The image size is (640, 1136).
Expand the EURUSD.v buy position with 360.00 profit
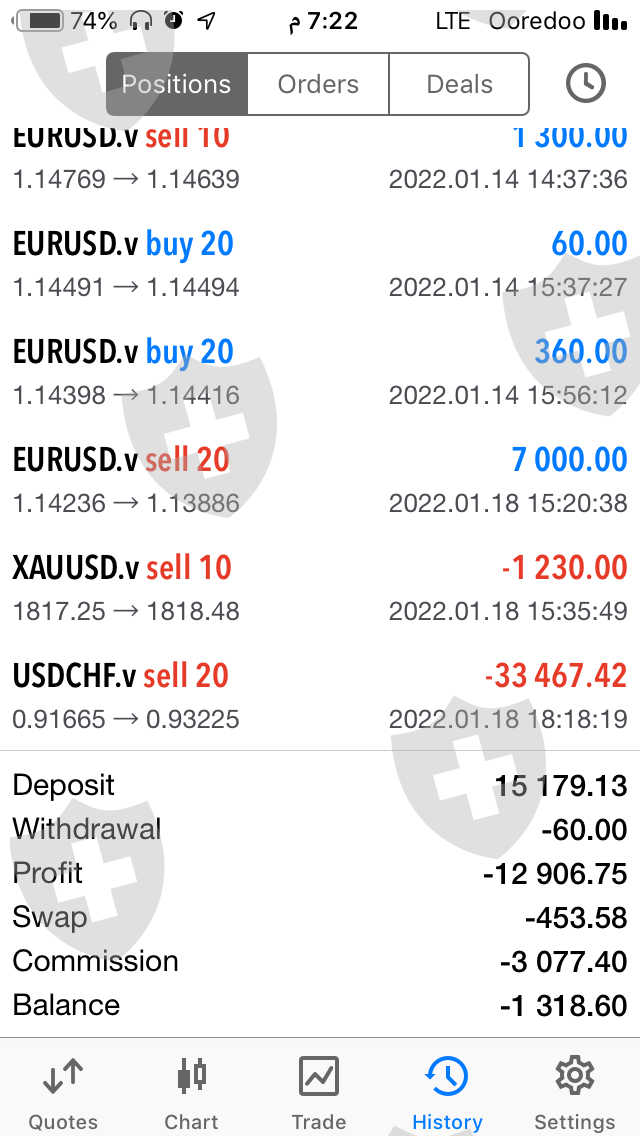(320, 372)
